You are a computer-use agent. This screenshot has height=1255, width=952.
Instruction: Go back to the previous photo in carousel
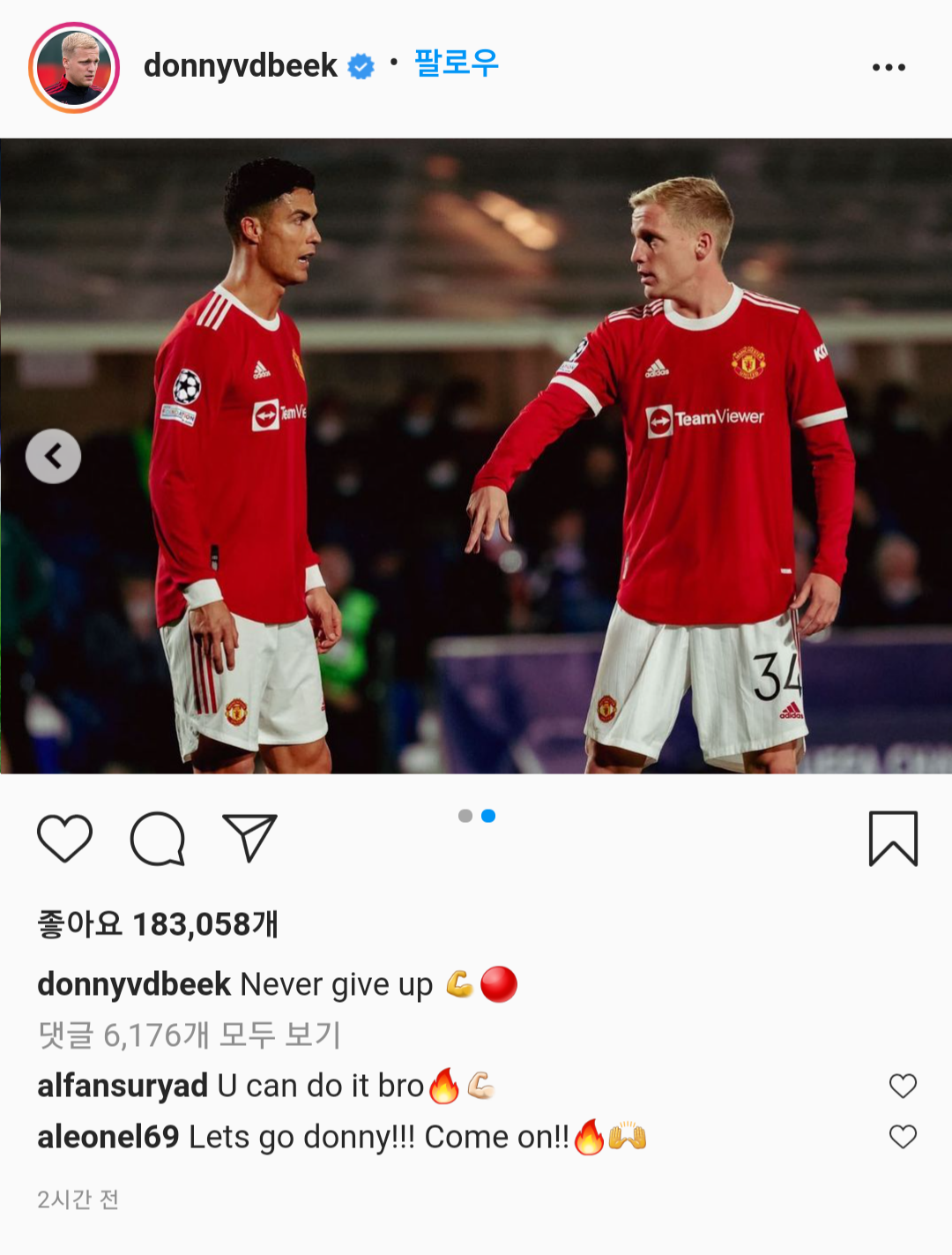click(x=54, y=456)
